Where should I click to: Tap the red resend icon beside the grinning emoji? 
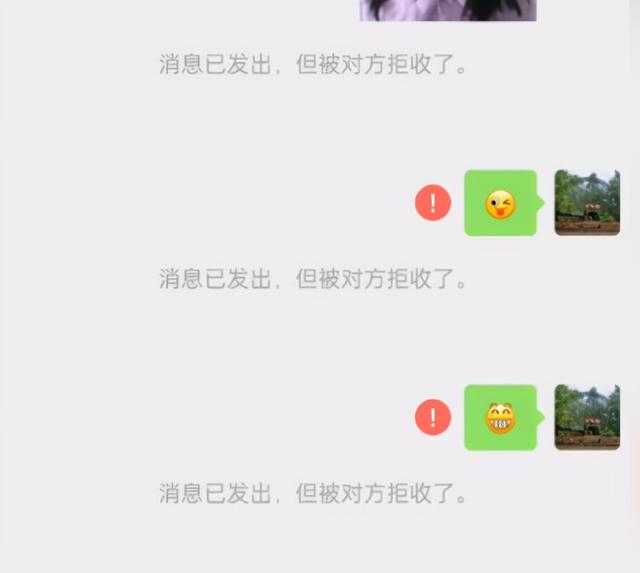click(x=433, y=417)
